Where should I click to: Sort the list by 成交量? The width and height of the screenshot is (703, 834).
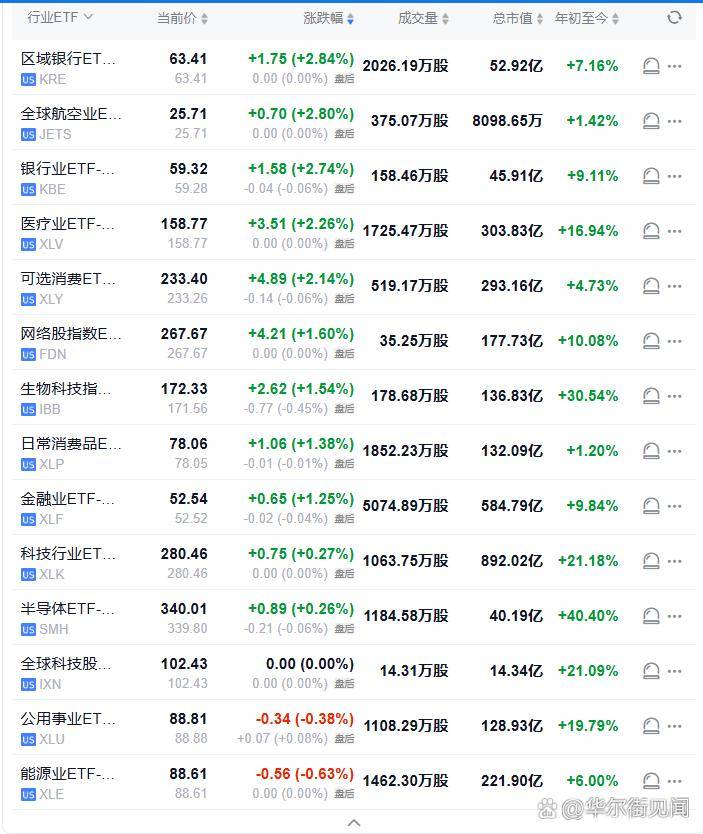click(423, 18)
